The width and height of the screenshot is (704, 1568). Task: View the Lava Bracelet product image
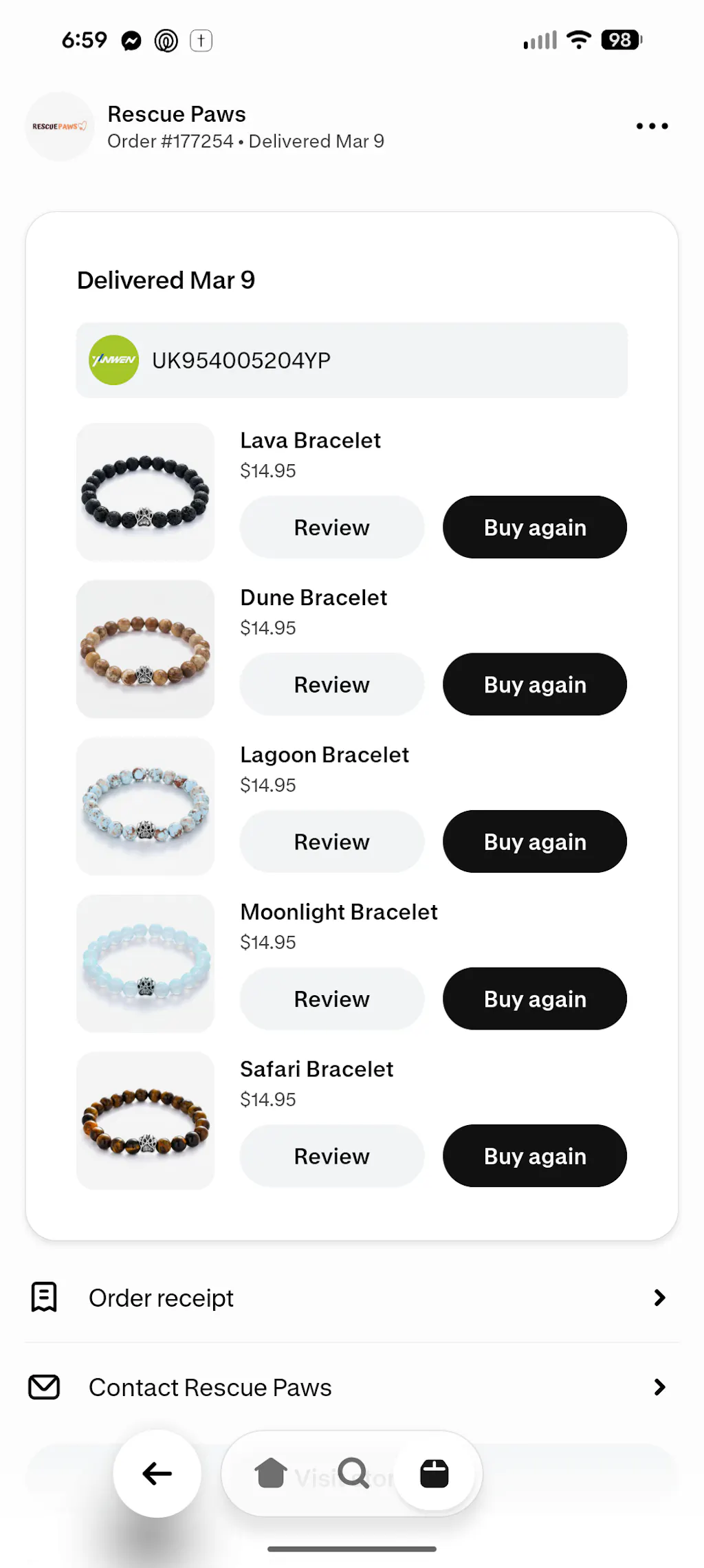pyautogui.click(x=145, y=492)
